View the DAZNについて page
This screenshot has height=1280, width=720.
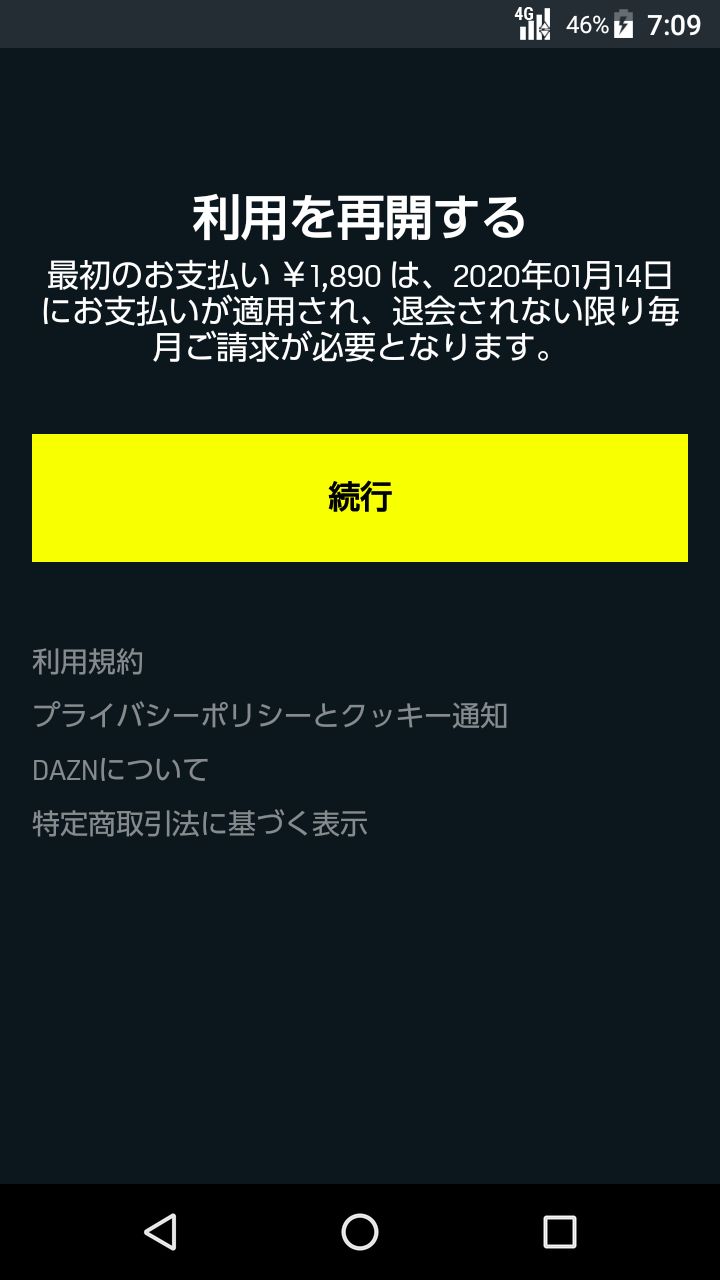pos(120,770)
